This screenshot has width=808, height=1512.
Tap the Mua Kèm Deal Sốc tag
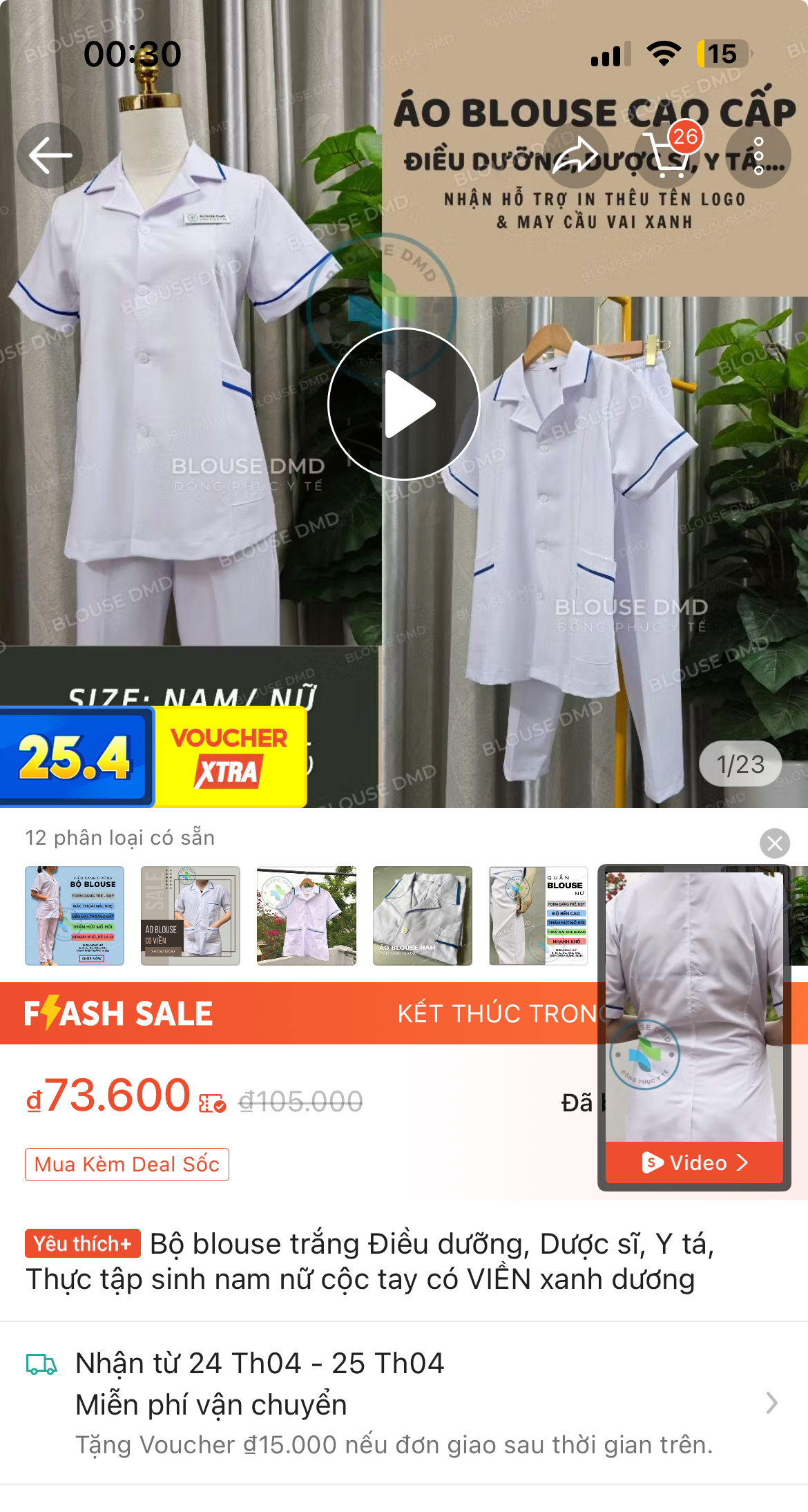click(x=127, y=1165)
